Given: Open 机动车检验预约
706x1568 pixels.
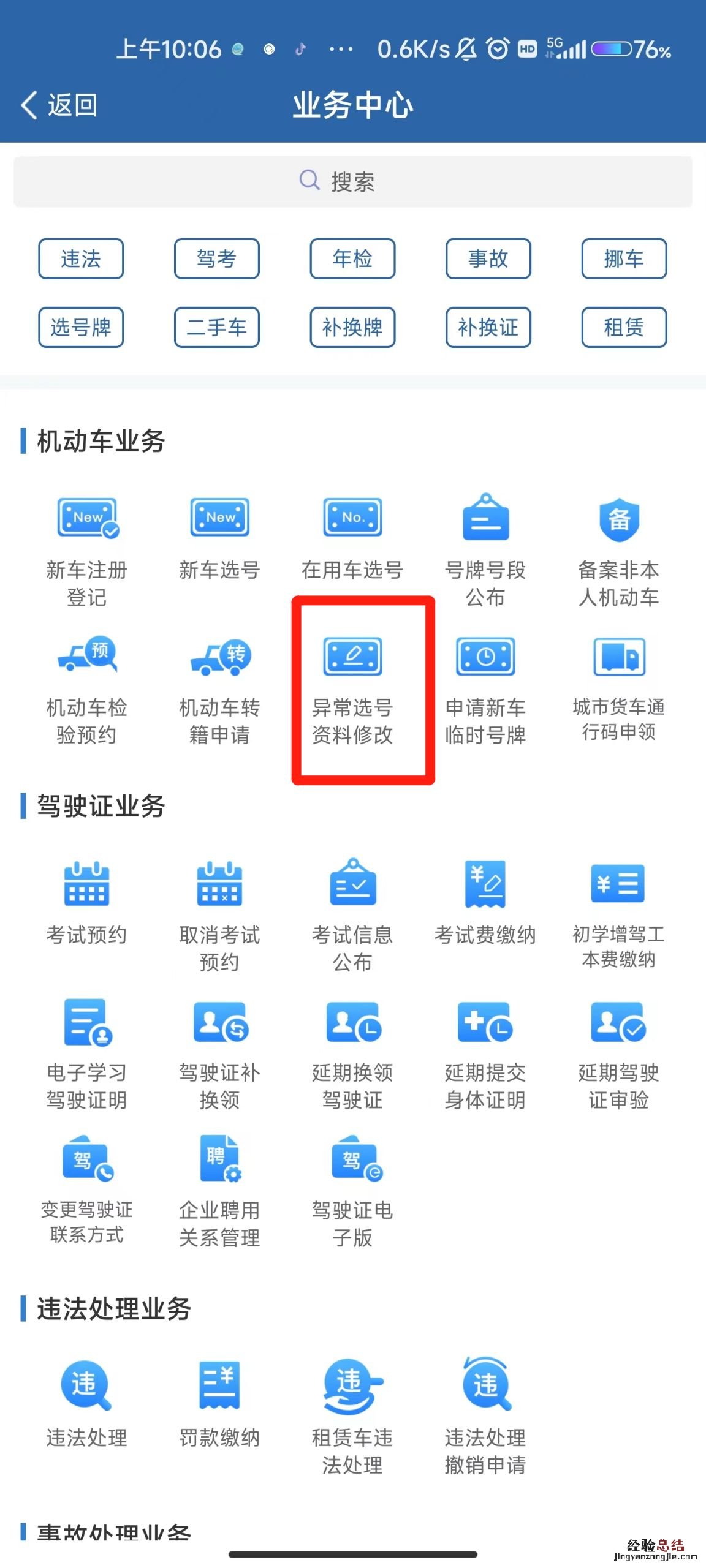Looking at the screenshot, I should point(87,689).
